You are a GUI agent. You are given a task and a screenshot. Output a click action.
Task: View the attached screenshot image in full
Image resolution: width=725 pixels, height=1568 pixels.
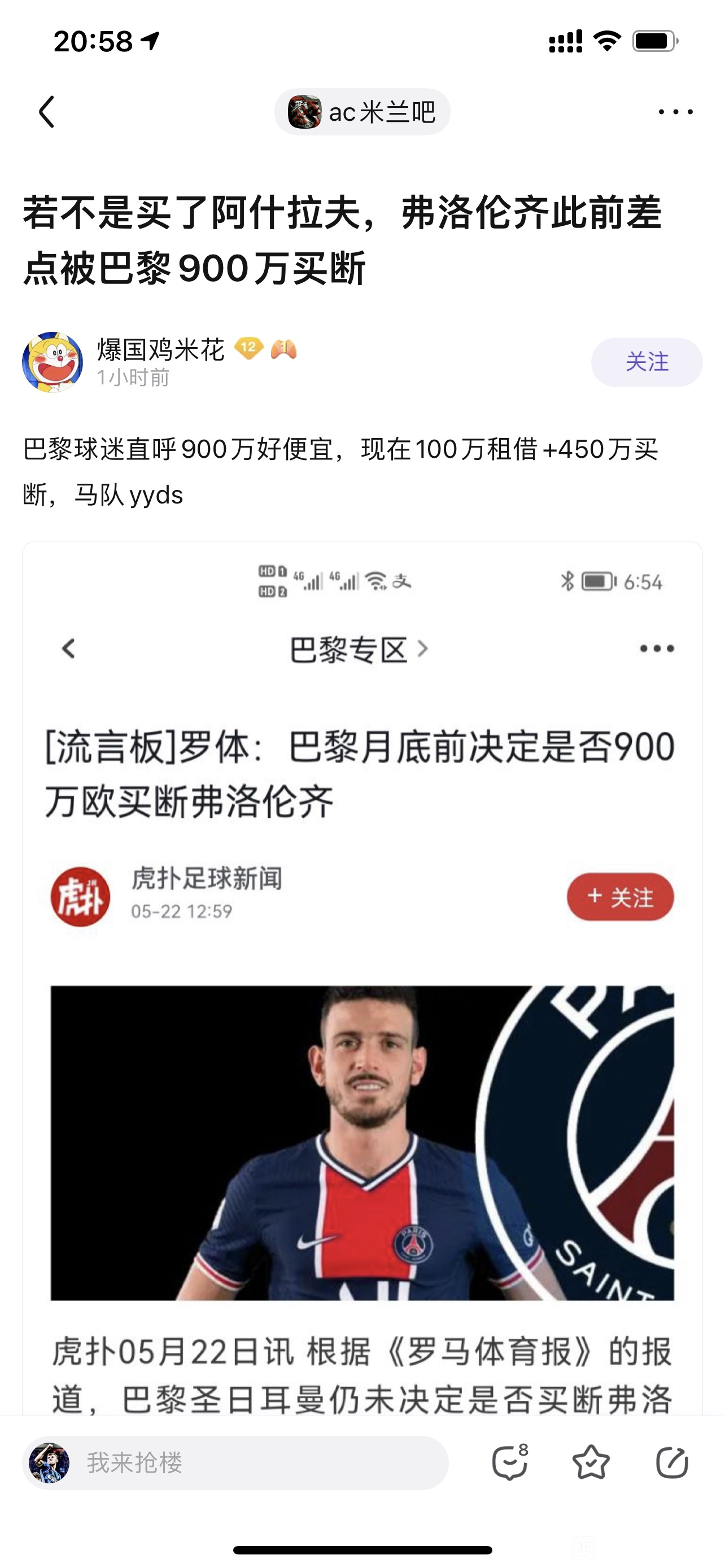(x=362, y=978)
